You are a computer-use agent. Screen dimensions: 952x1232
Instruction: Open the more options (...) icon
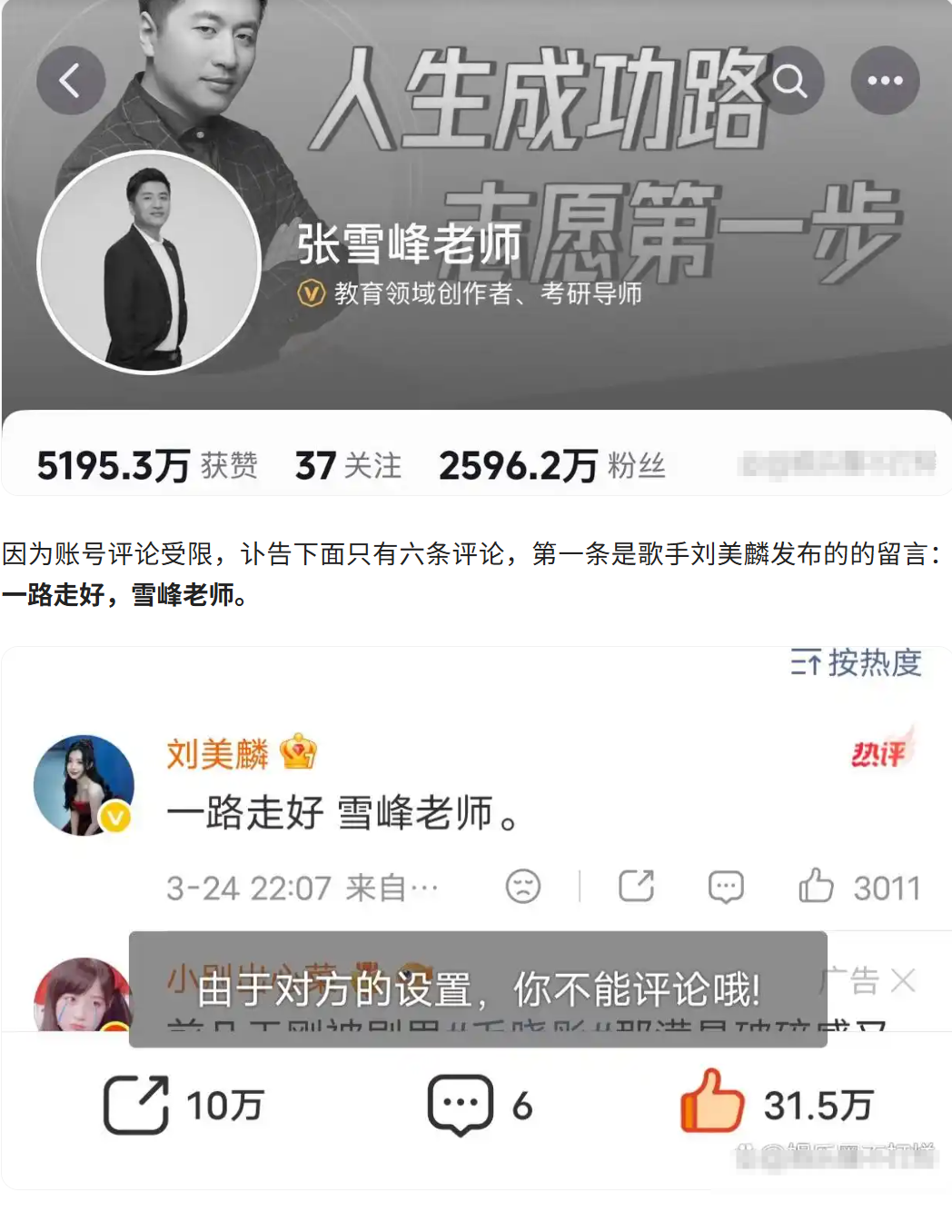[x=886, y=79]
